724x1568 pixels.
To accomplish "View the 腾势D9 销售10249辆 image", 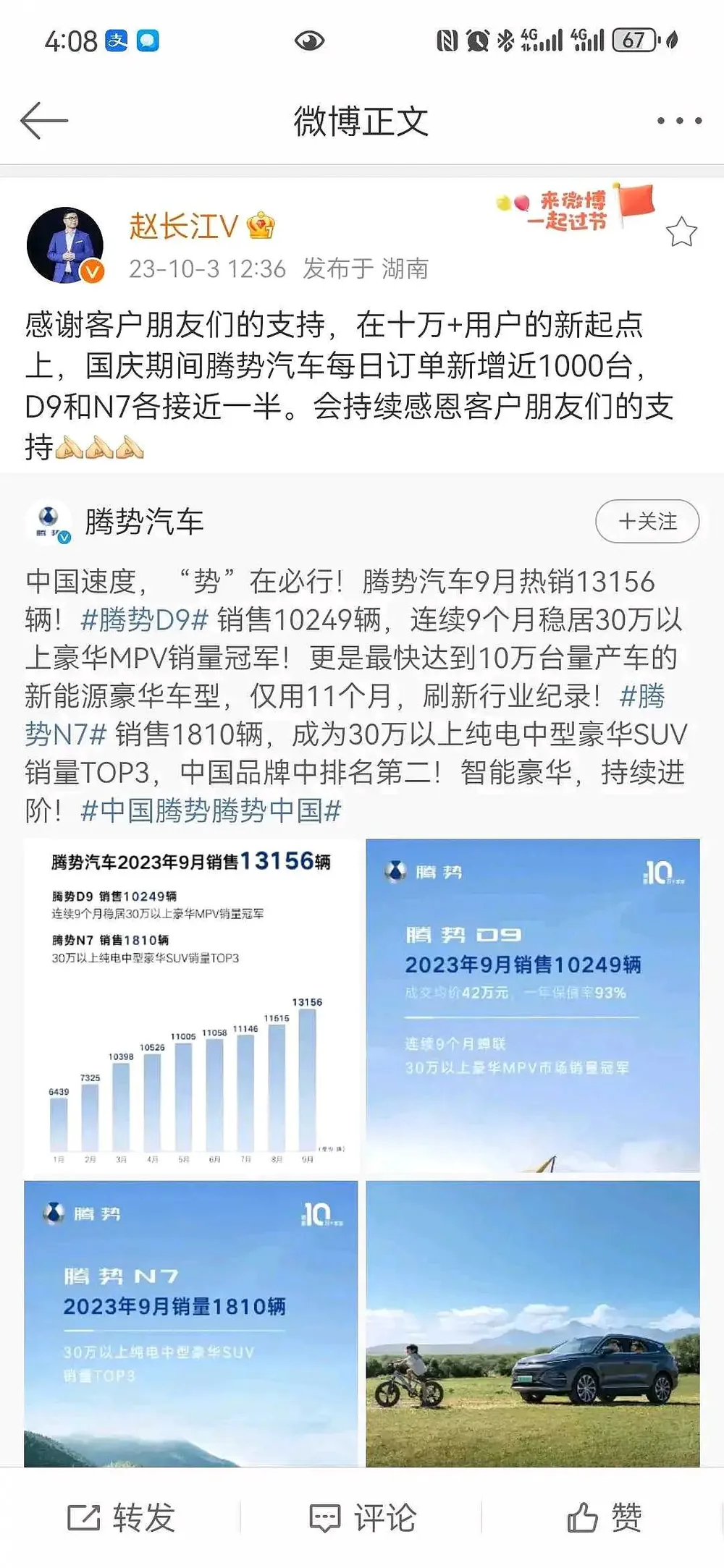I will pos(532,1005).
